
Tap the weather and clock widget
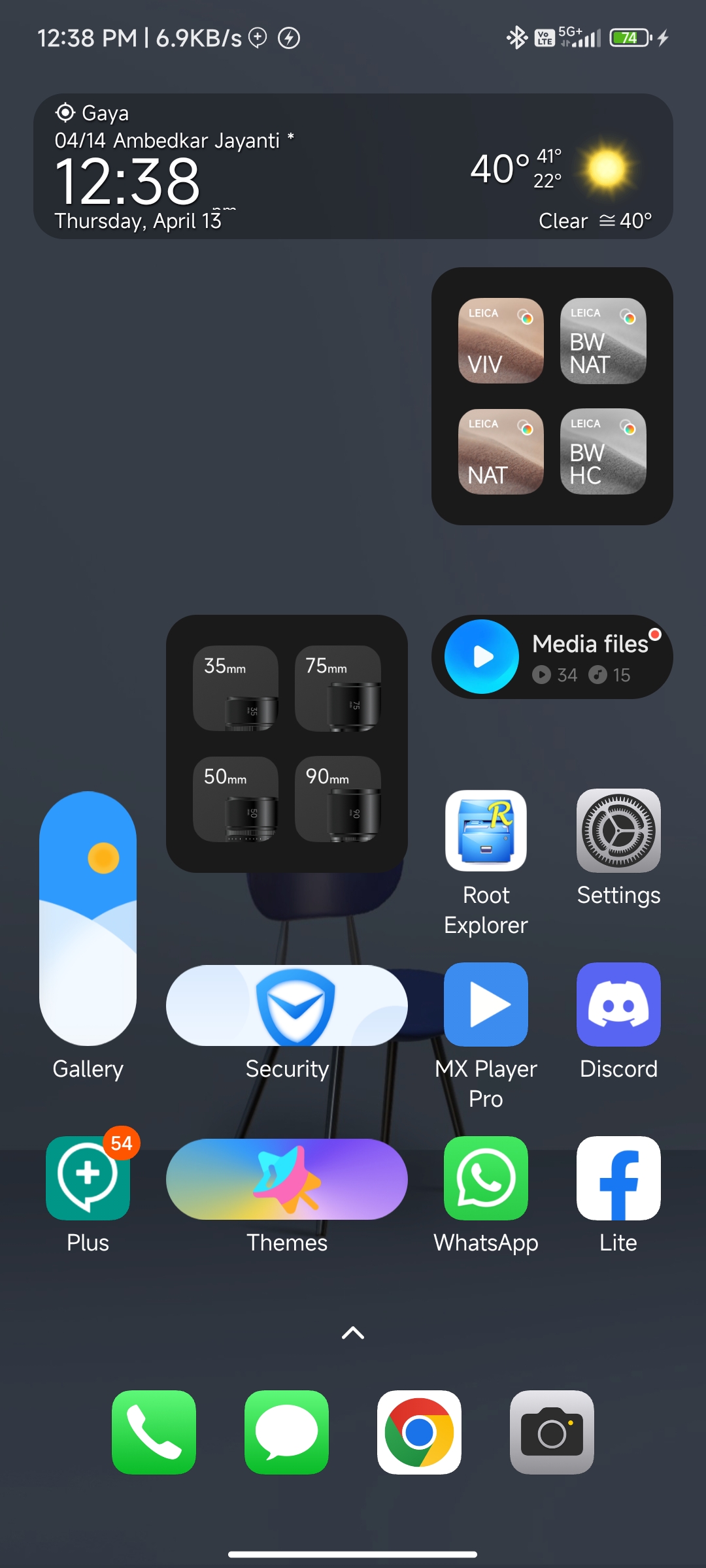click(353, 166)
